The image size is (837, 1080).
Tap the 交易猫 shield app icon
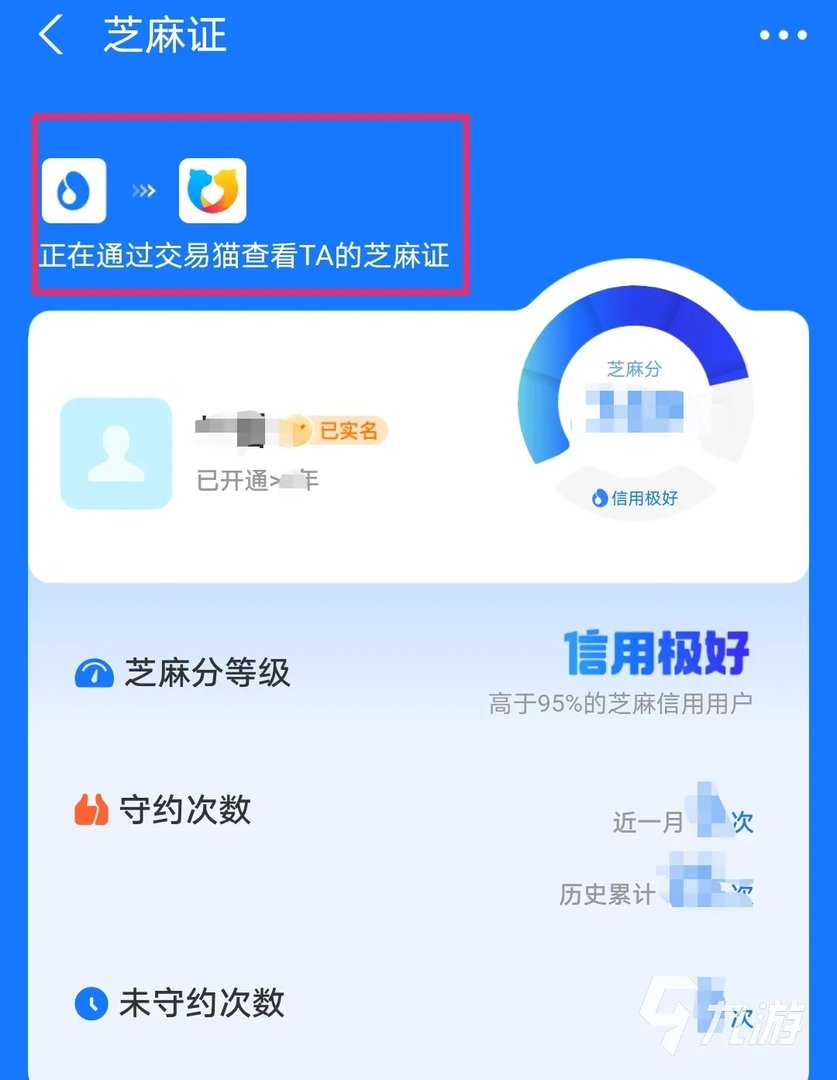click(x=210, y=190)
